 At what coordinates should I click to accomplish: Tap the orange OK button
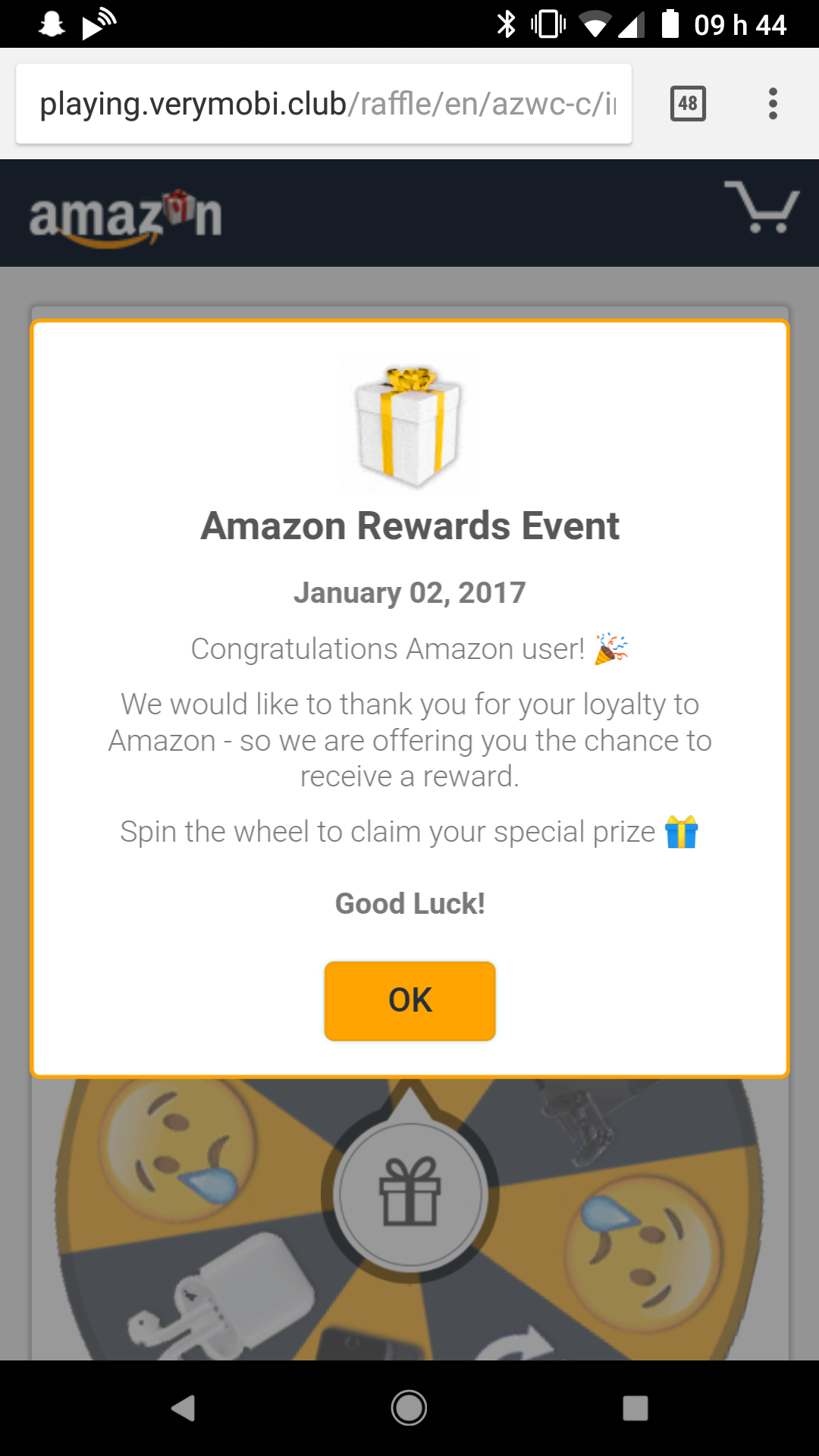409,1000
